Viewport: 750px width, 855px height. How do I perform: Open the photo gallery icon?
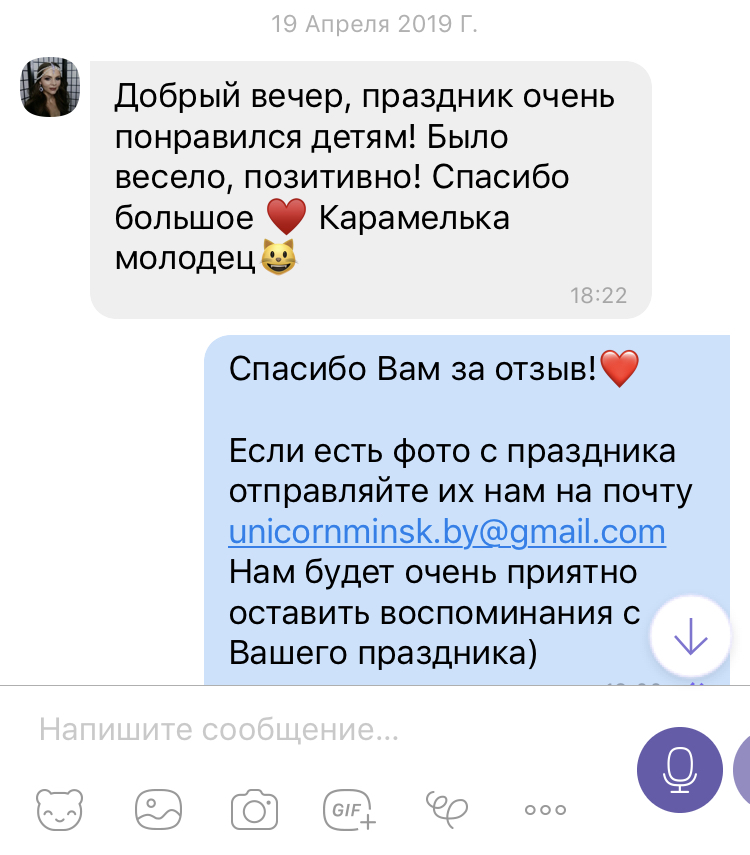point(157,808)
